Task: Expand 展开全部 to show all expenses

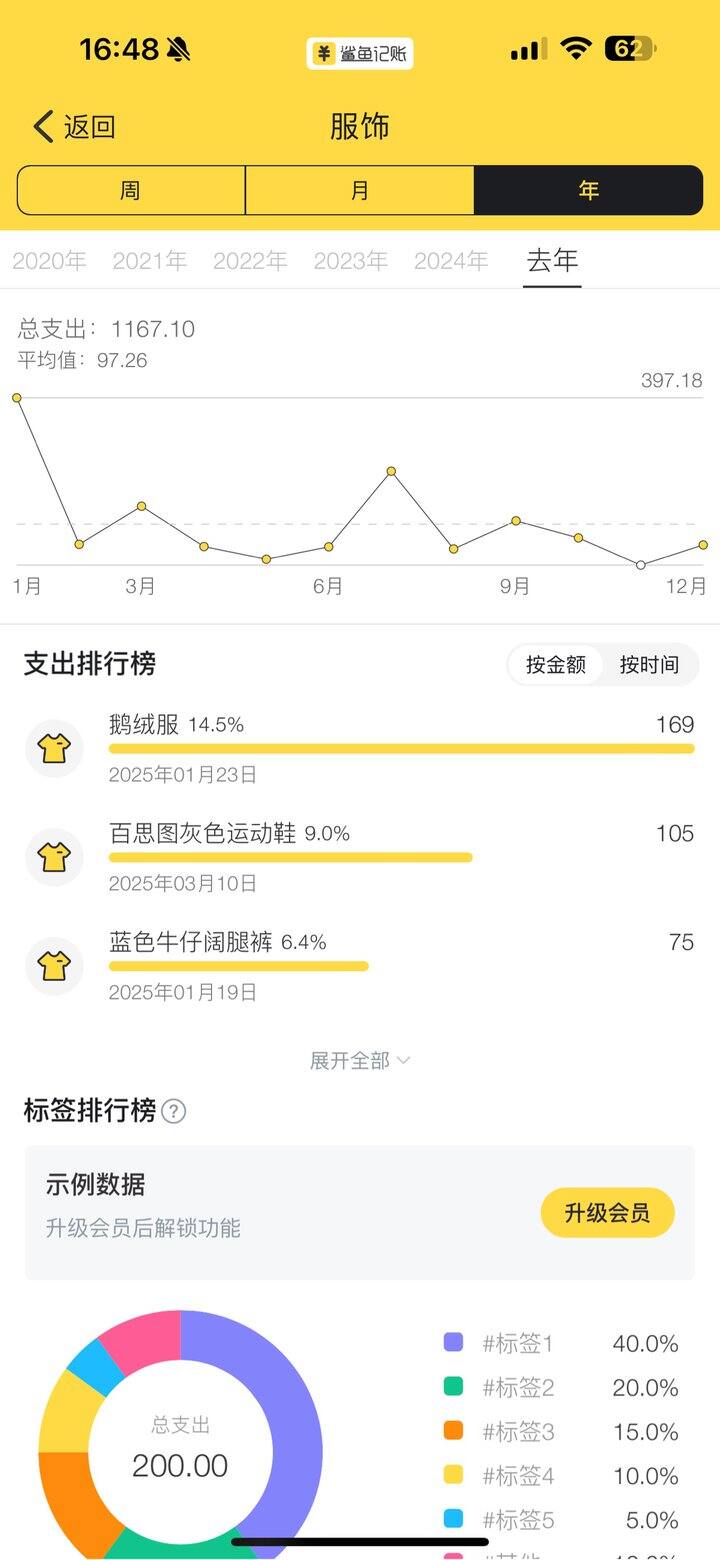Action: coord(350,1060)
